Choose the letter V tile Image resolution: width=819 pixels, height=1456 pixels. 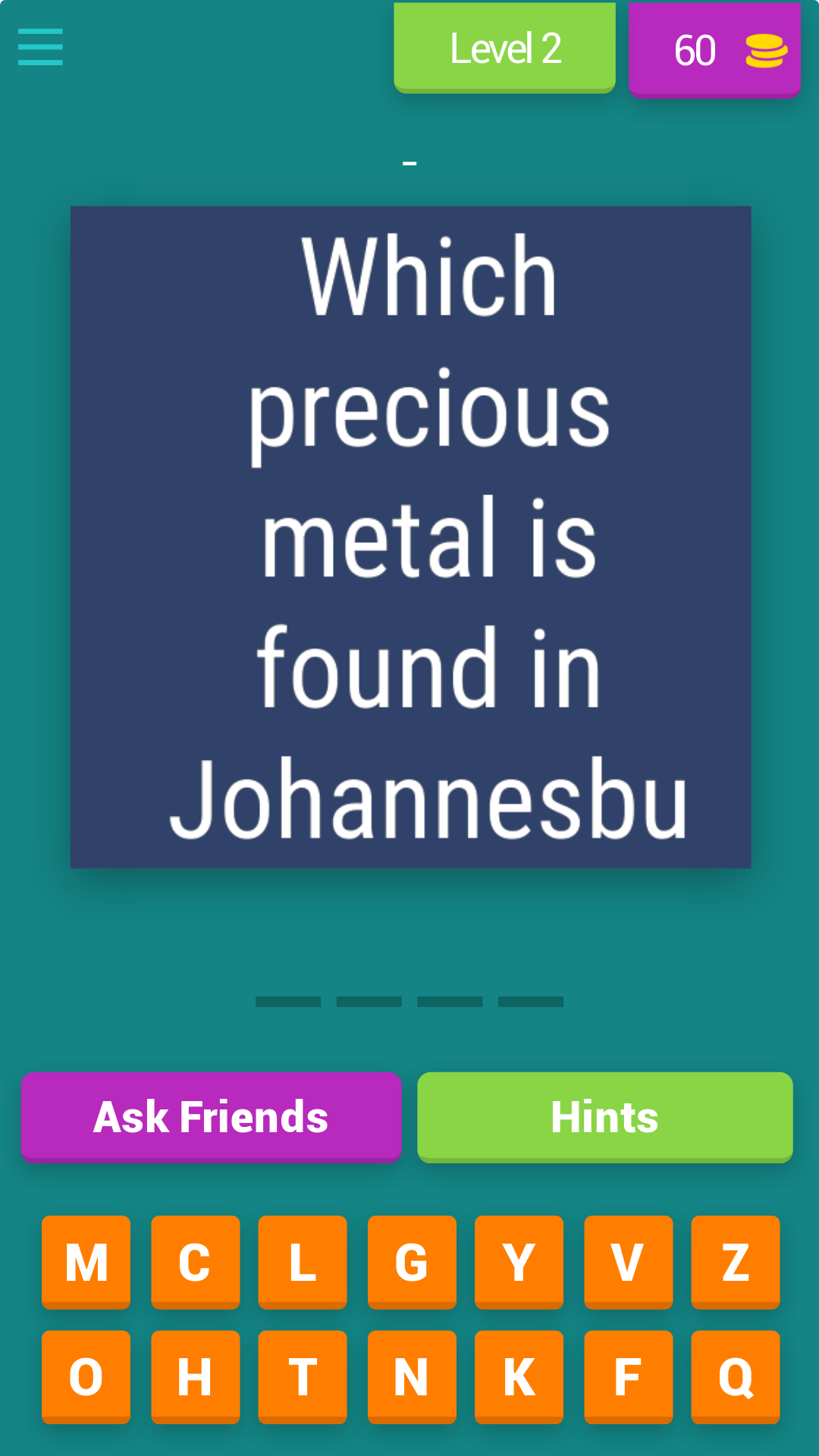tap(628, 1263)
